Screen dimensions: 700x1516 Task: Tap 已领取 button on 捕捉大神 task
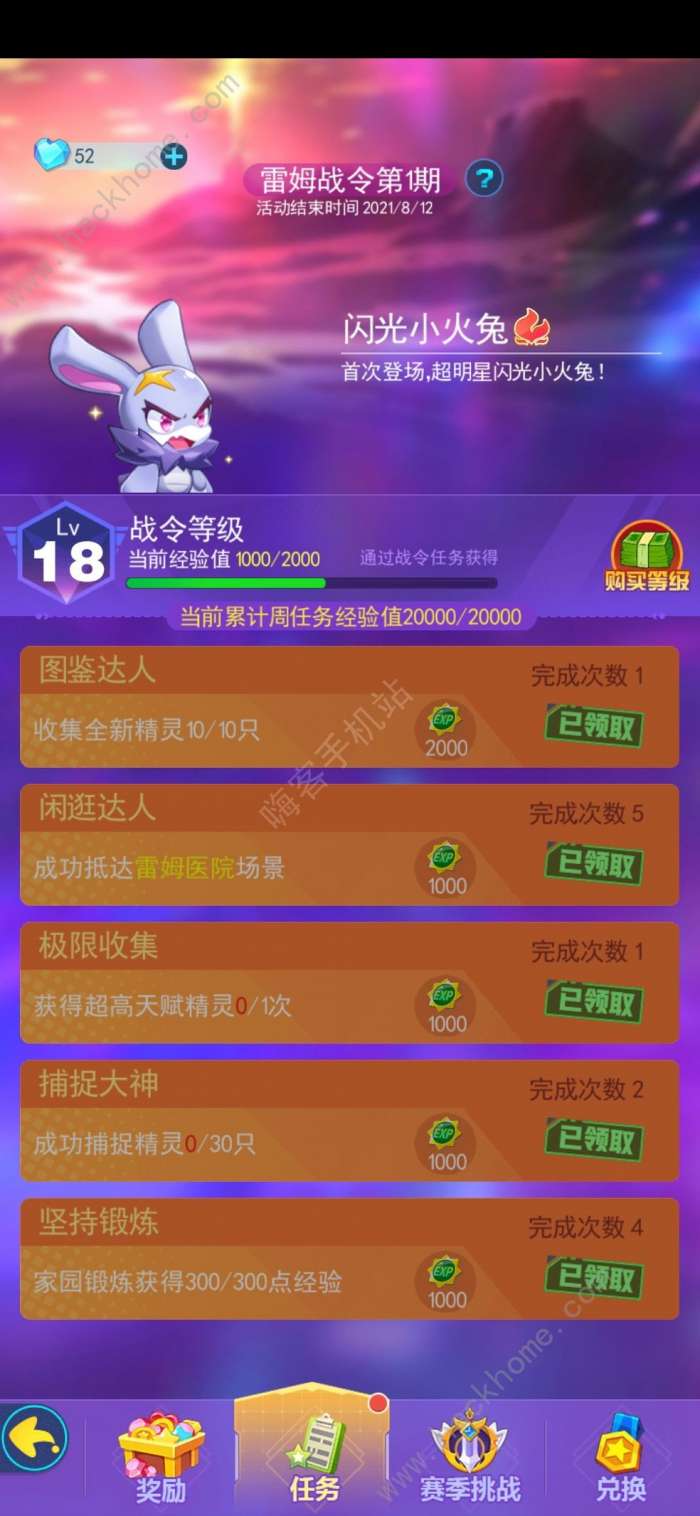click(x=595, y=1140)
